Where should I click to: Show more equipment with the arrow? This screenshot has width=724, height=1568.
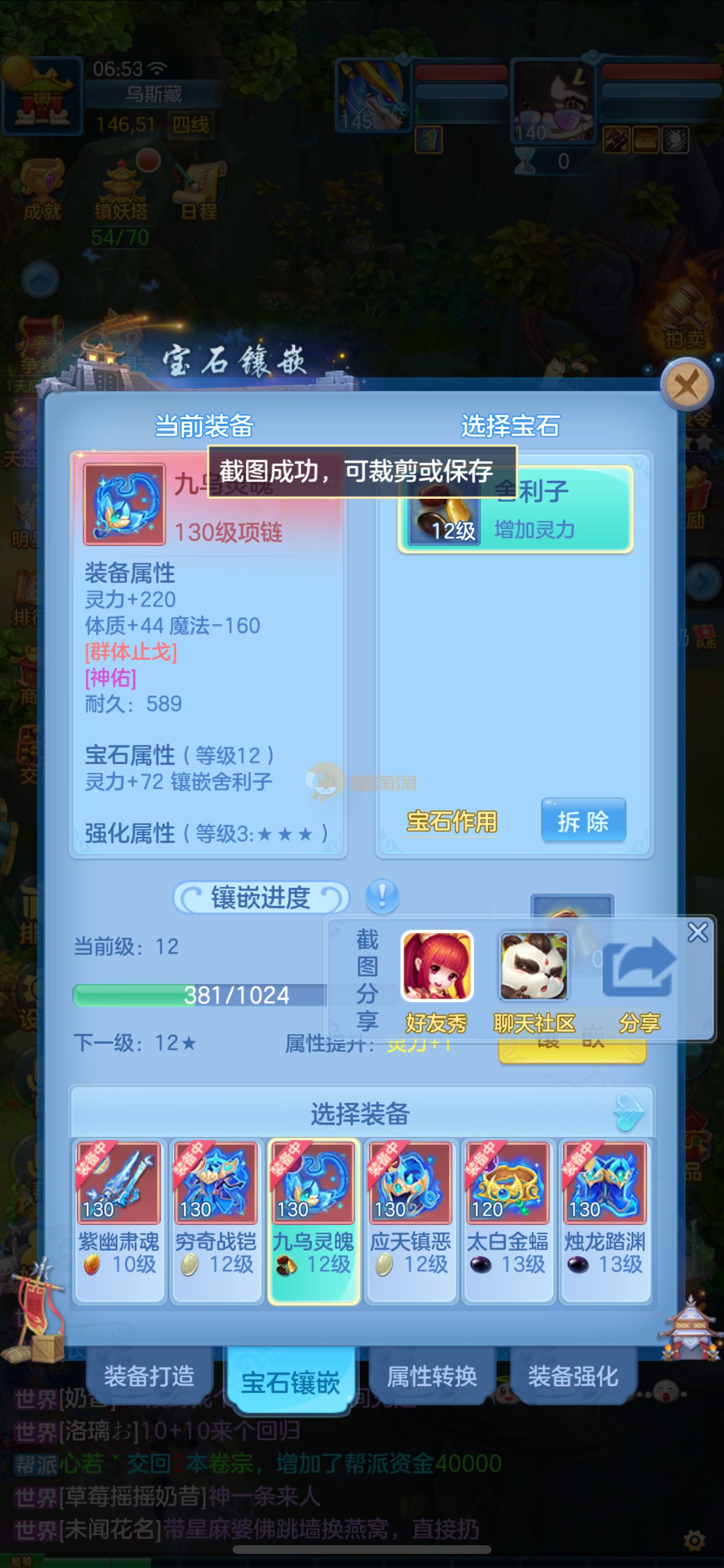[x=629, y=1112]
